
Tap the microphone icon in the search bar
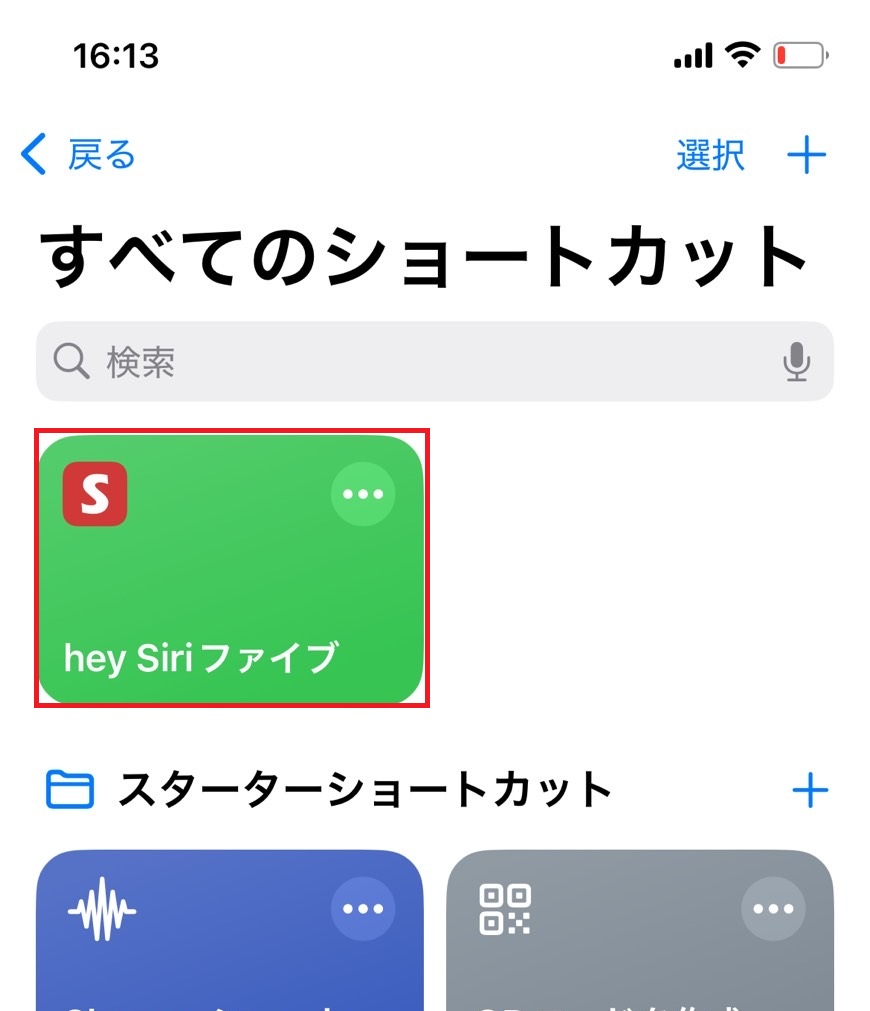(796, 362)
